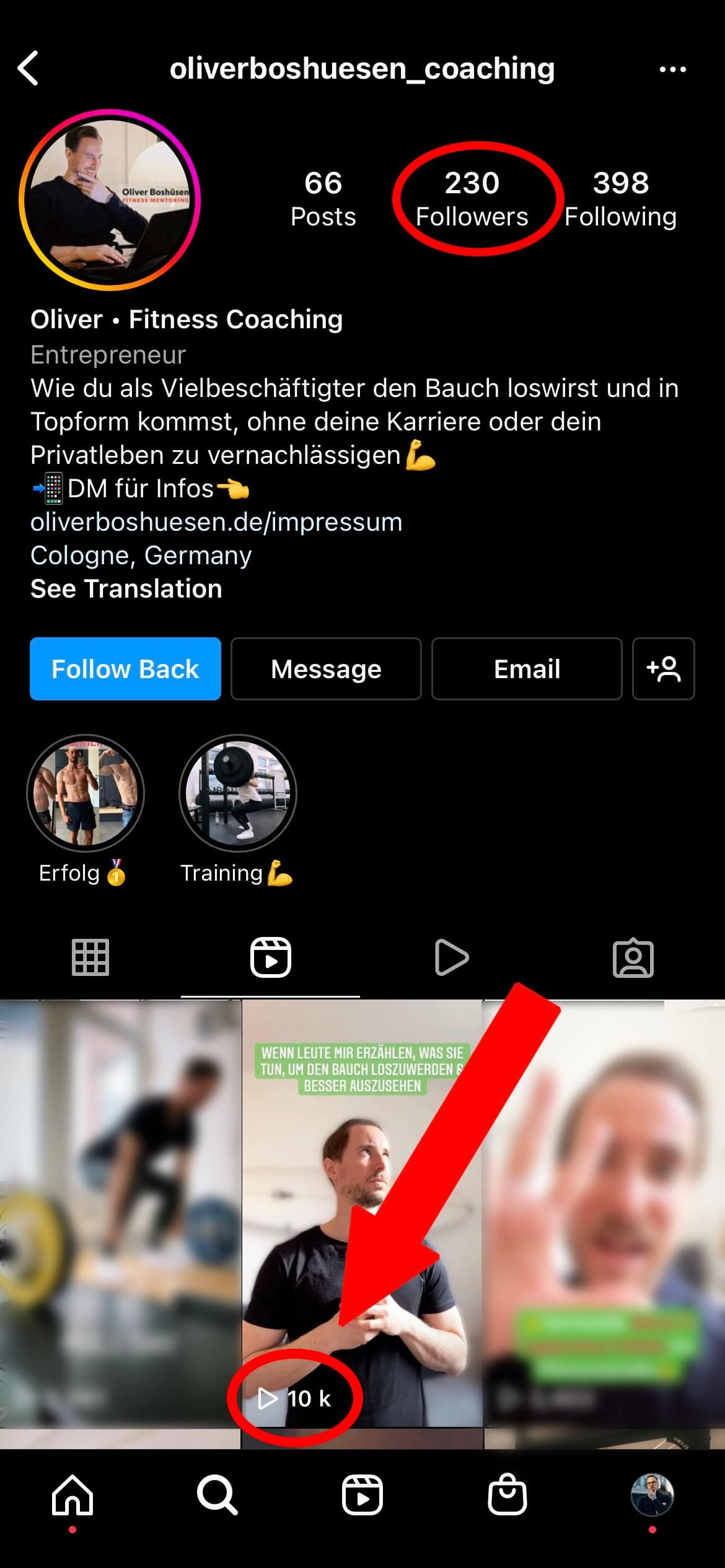The width and height of the screenshot is (725, 1568).
Task: View the profile picture story
Action: pyautogui.click(x=110, y=199)
